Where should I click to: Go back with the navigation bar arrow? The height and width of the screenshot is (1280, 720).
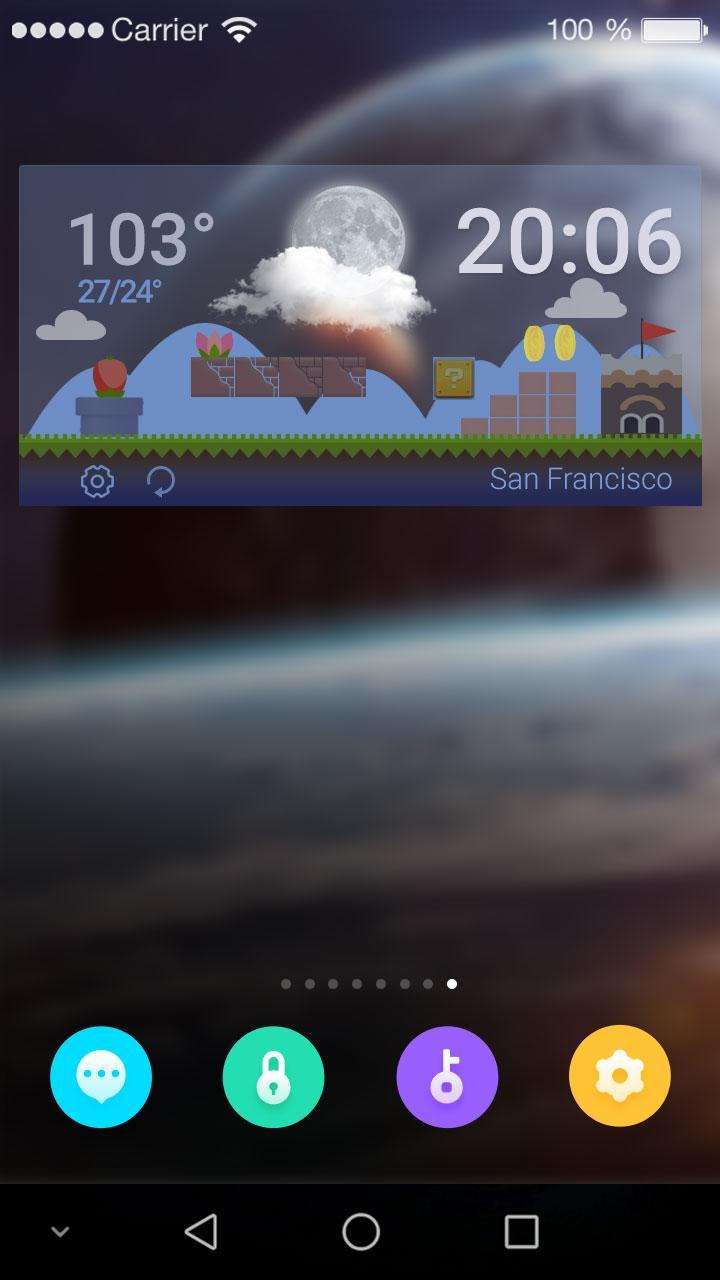tap(201, 1231)
